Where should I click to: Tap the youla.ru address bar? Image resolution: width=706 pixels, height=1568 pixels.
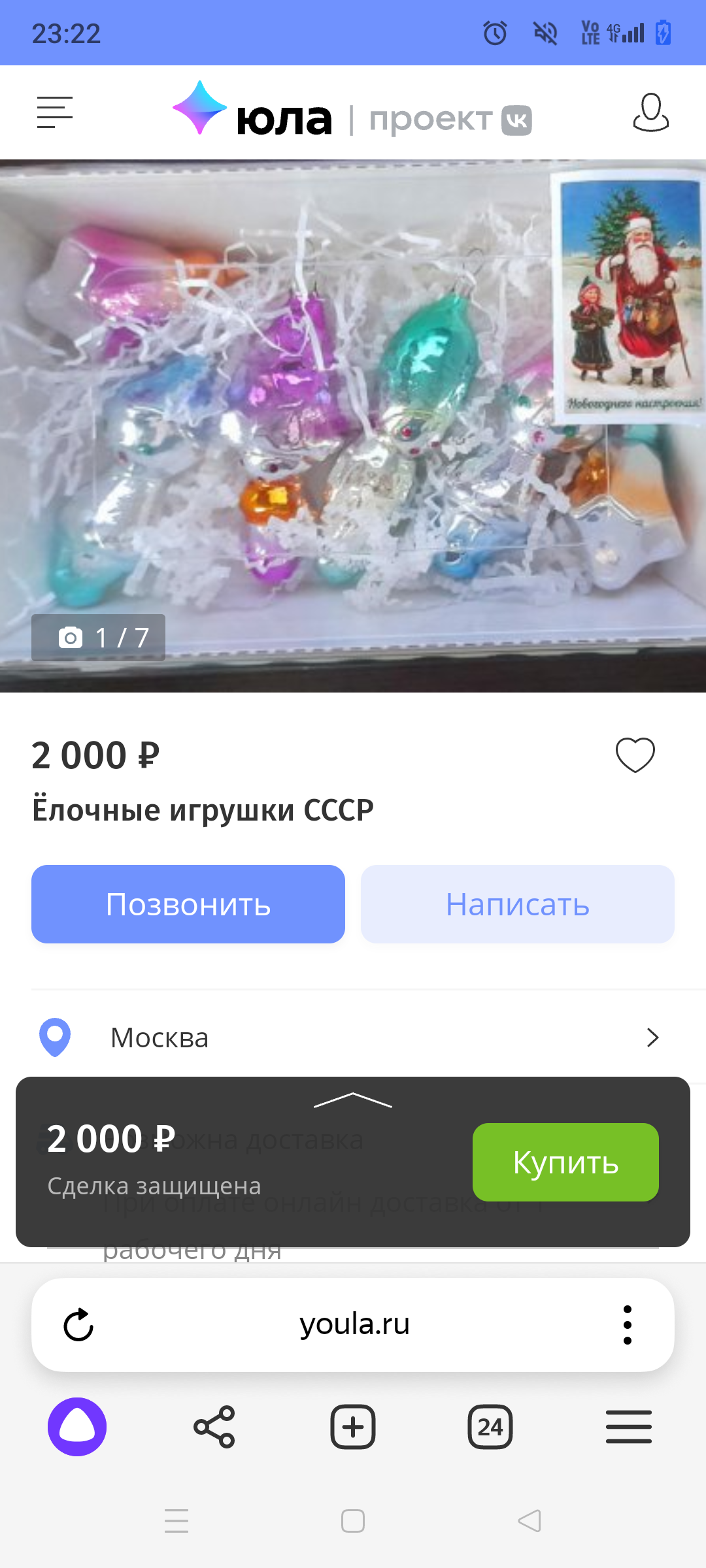[354, 1325]
